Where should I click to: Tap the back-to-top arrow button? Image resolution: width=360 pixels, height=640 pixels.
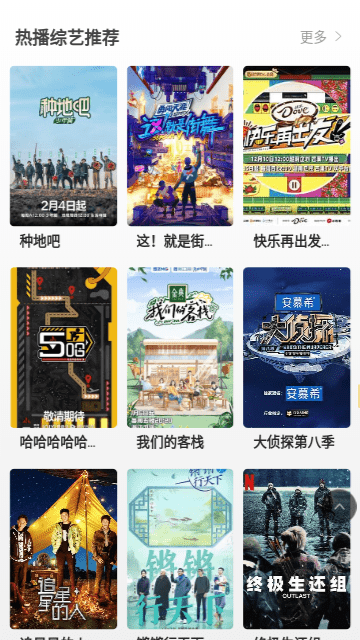pyautogui.click(x=340, y=506)
